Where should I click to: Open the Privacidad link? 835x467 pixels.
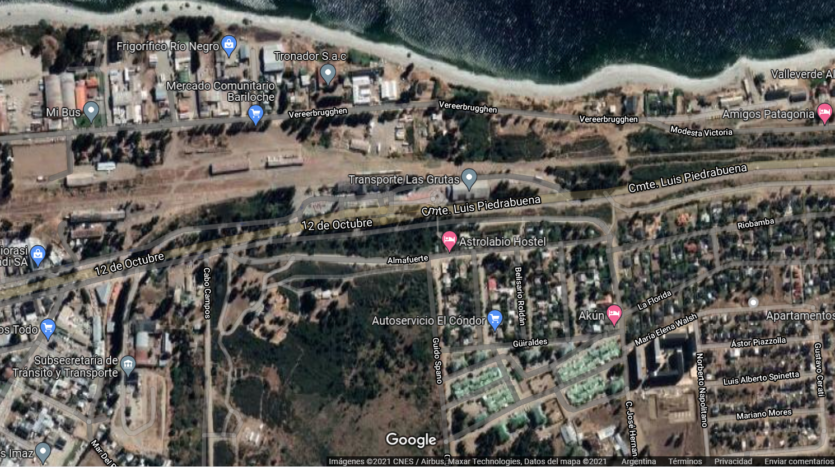732,461
